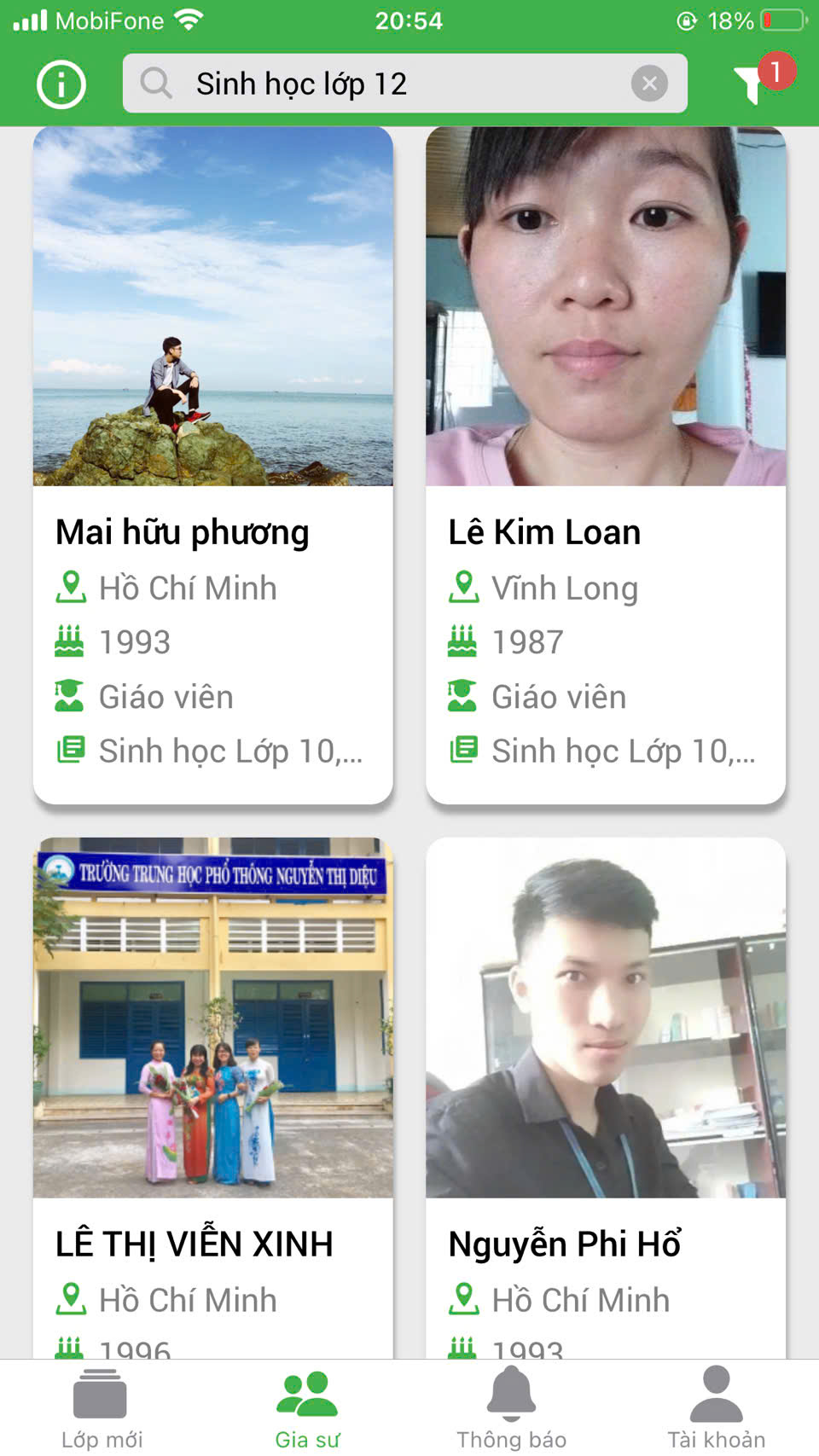Open tutor Mai hữu phương's profile
Image resolution: width=819 pixels, height=1456 pixels.
[x=213, y=465]
